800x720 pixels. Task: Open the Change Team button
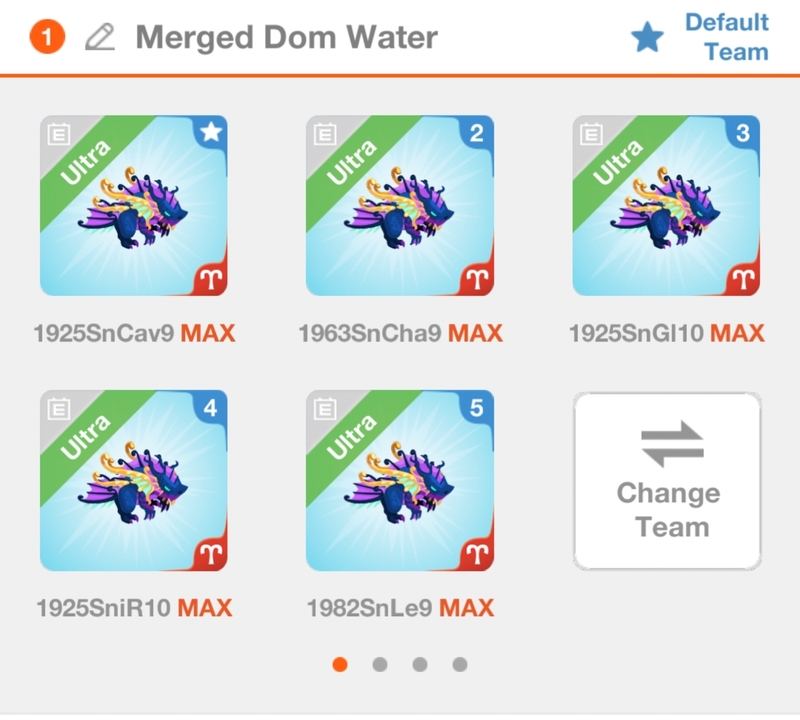(x=667, y=482)
